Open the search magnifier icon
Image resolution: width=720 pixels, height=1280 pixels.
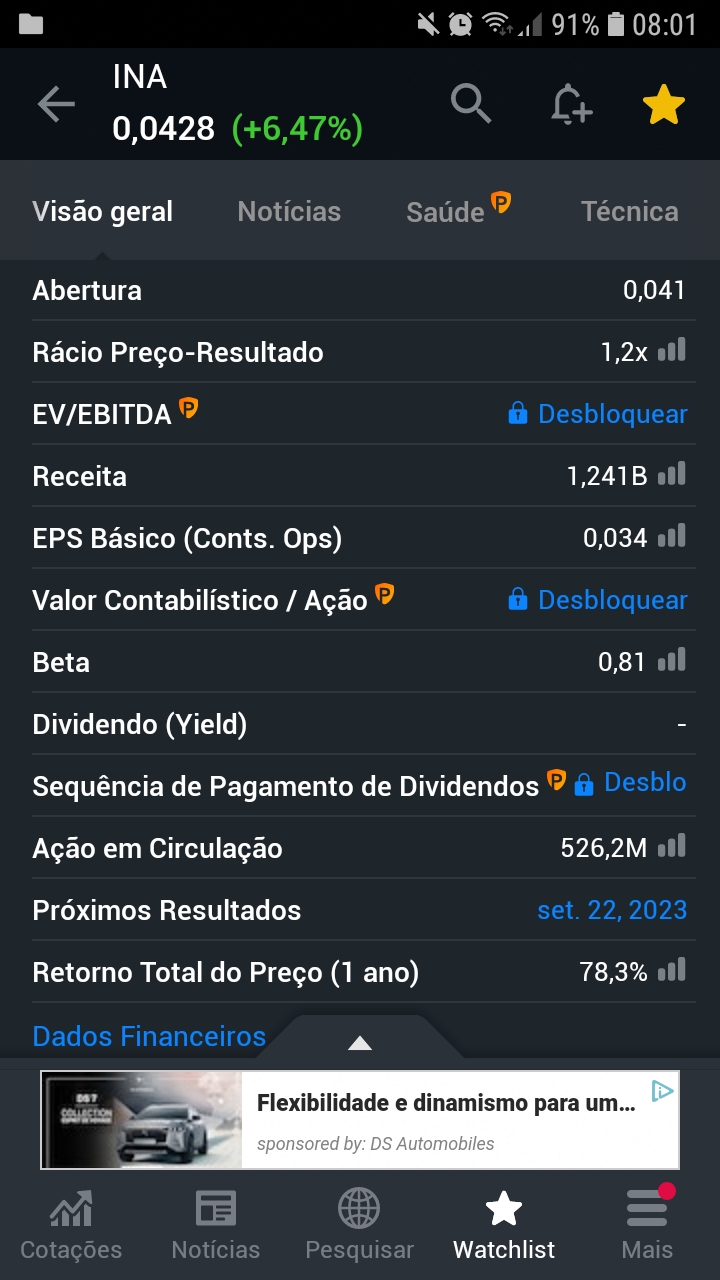(471, 103)
